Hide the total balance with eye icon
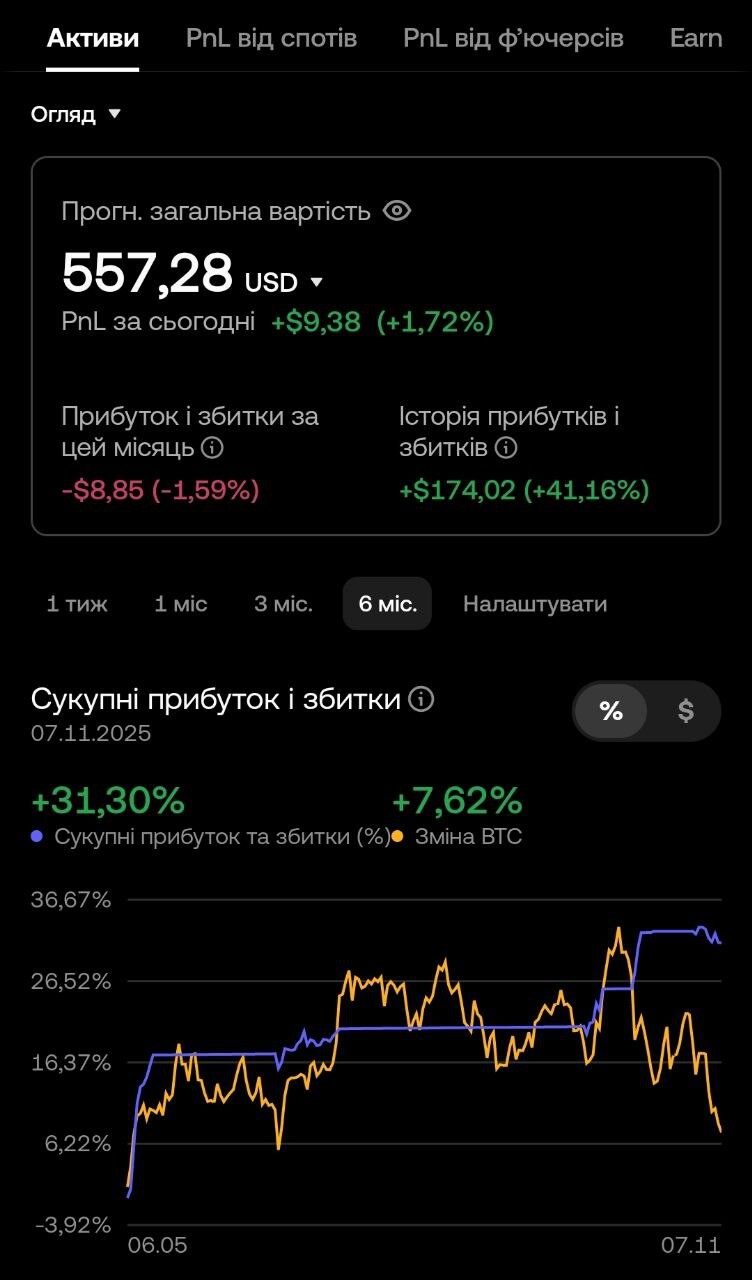The height and width of the screenshot is (1280, 752). (397, 211)
